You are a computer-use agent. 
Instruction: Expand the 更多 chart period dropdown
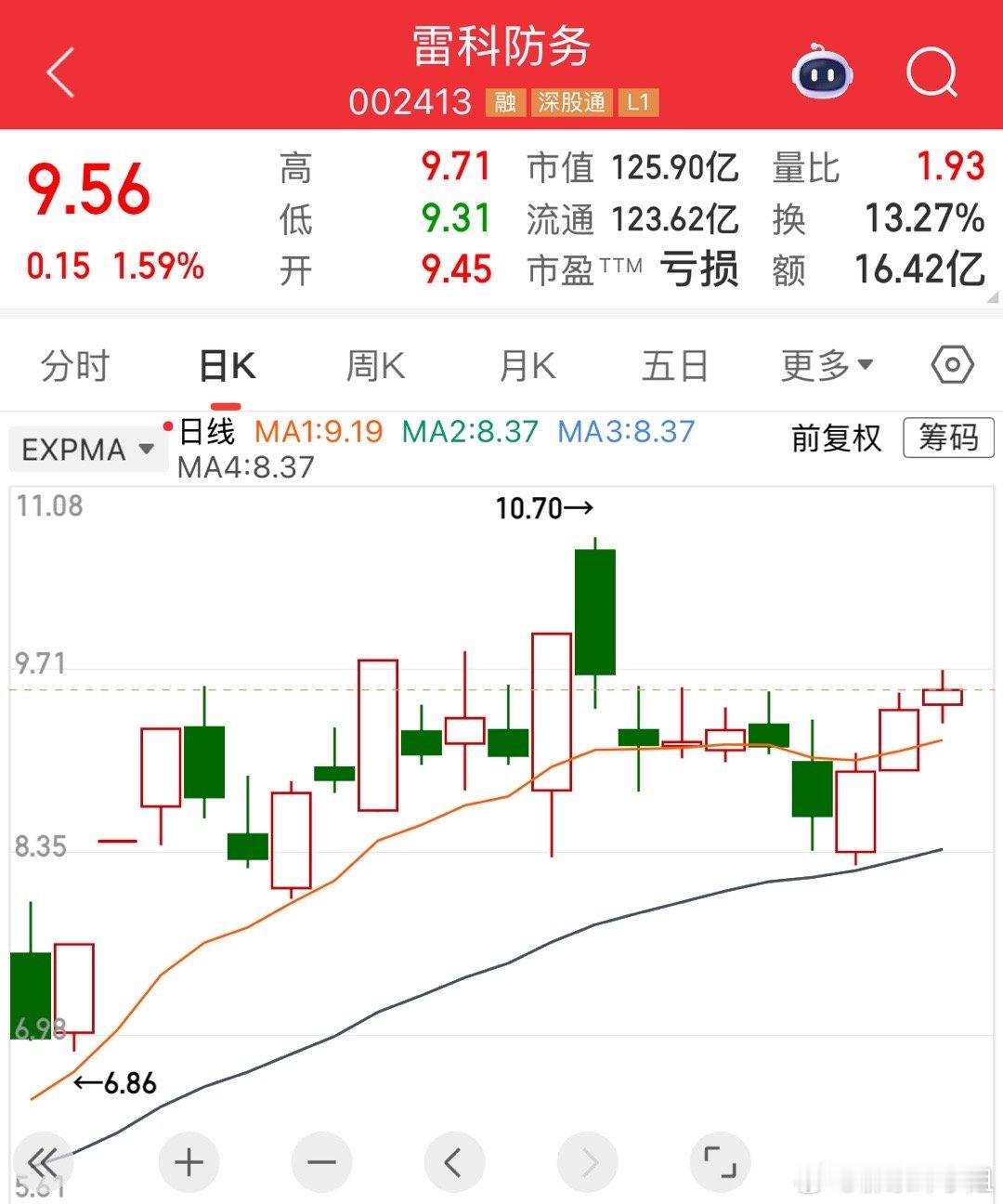click(x=825, y=366)
